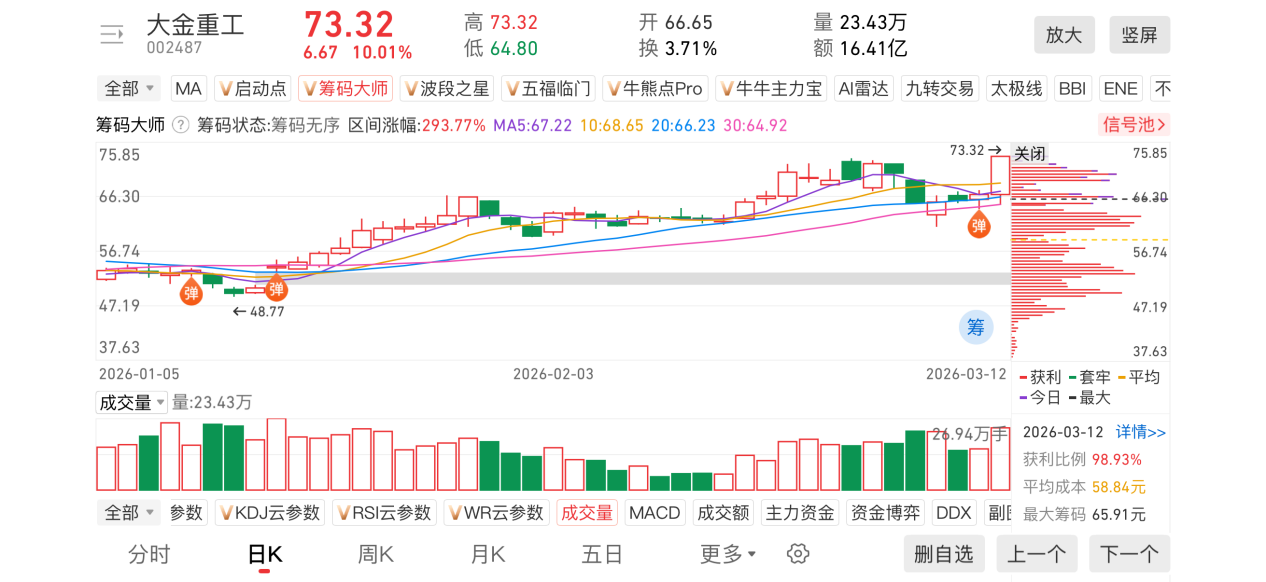The width and height of the screenshot is (1266, 582).
Task: Select the 主力资金 sub-indicator
Action: tap(799, 513)
